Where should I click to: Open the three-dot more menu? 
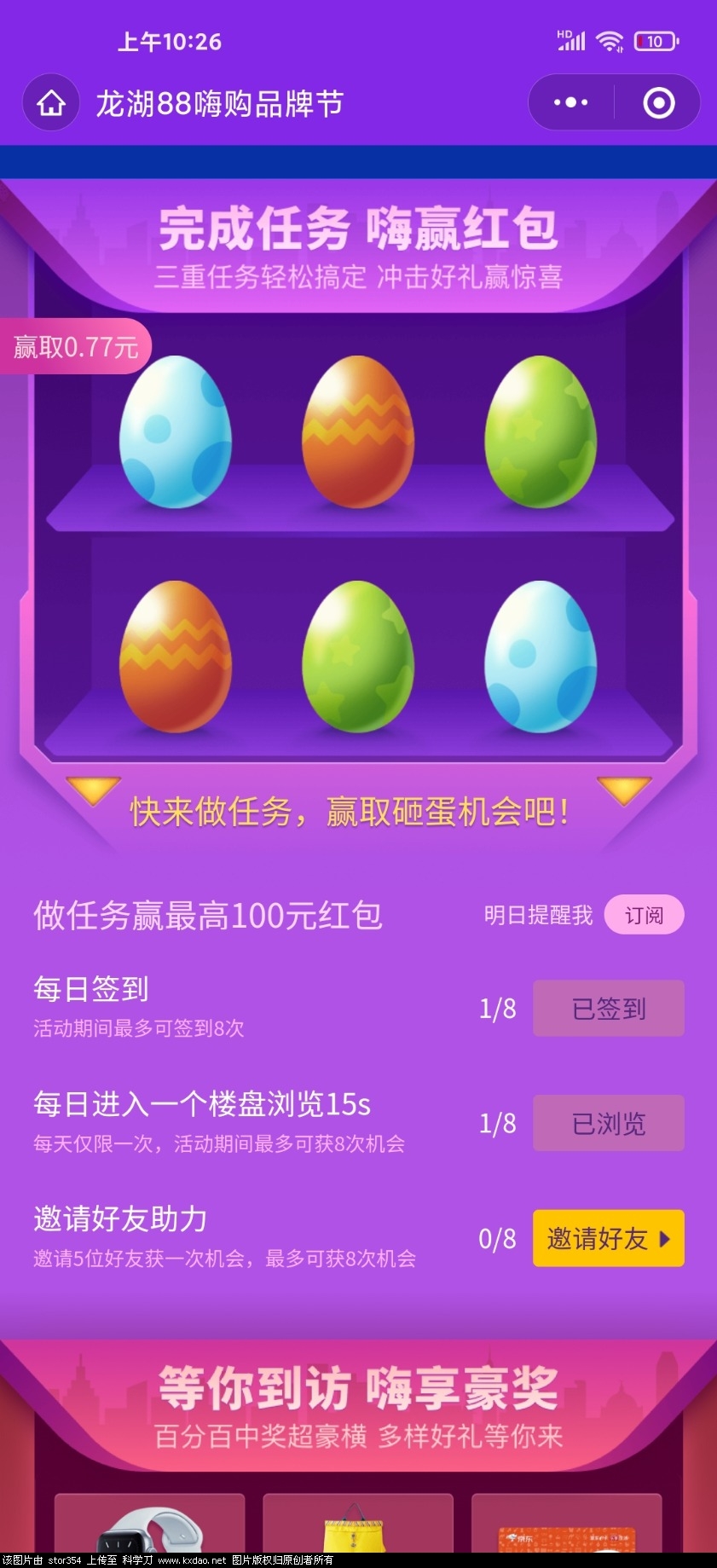pyautogui.click(x=570, y=103)
